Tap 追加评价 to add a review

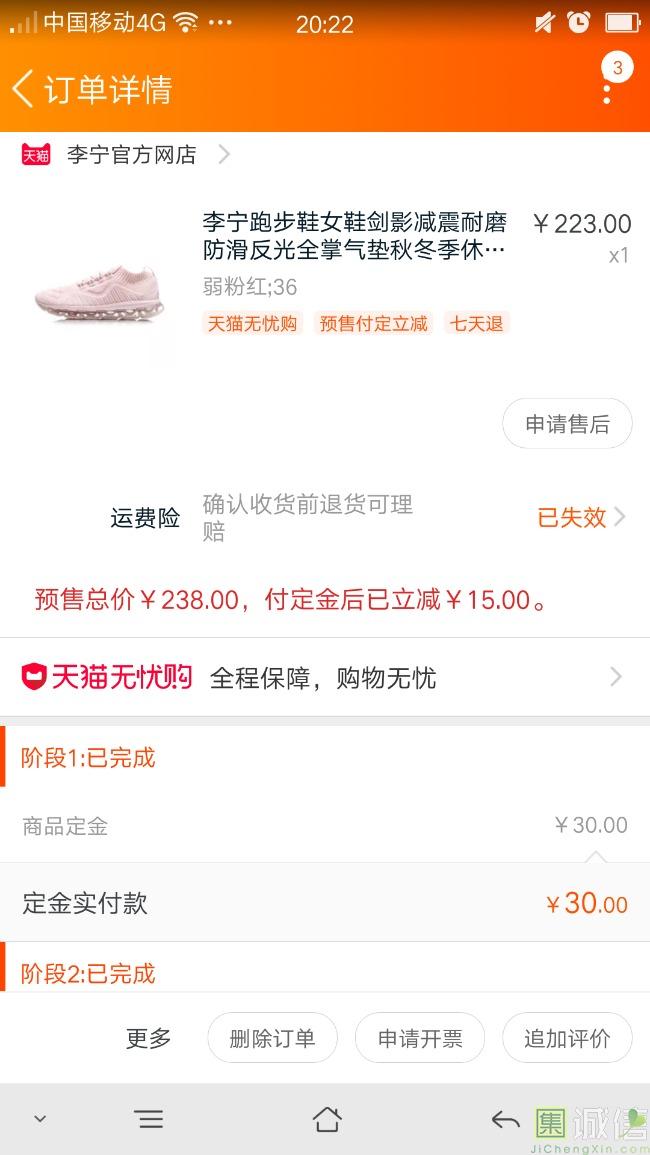567,1038
